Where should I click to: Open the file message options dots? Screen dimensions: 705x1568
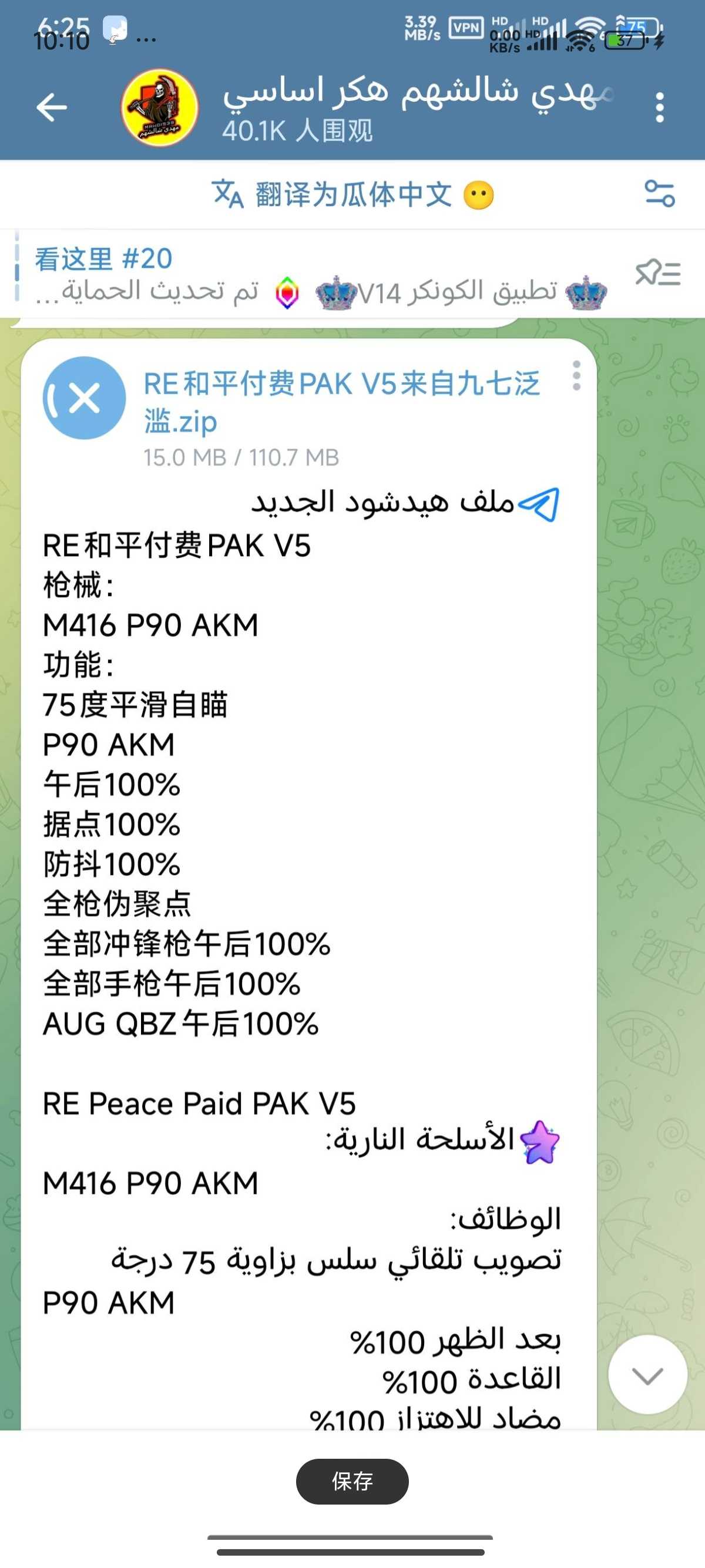pos(576,376)
